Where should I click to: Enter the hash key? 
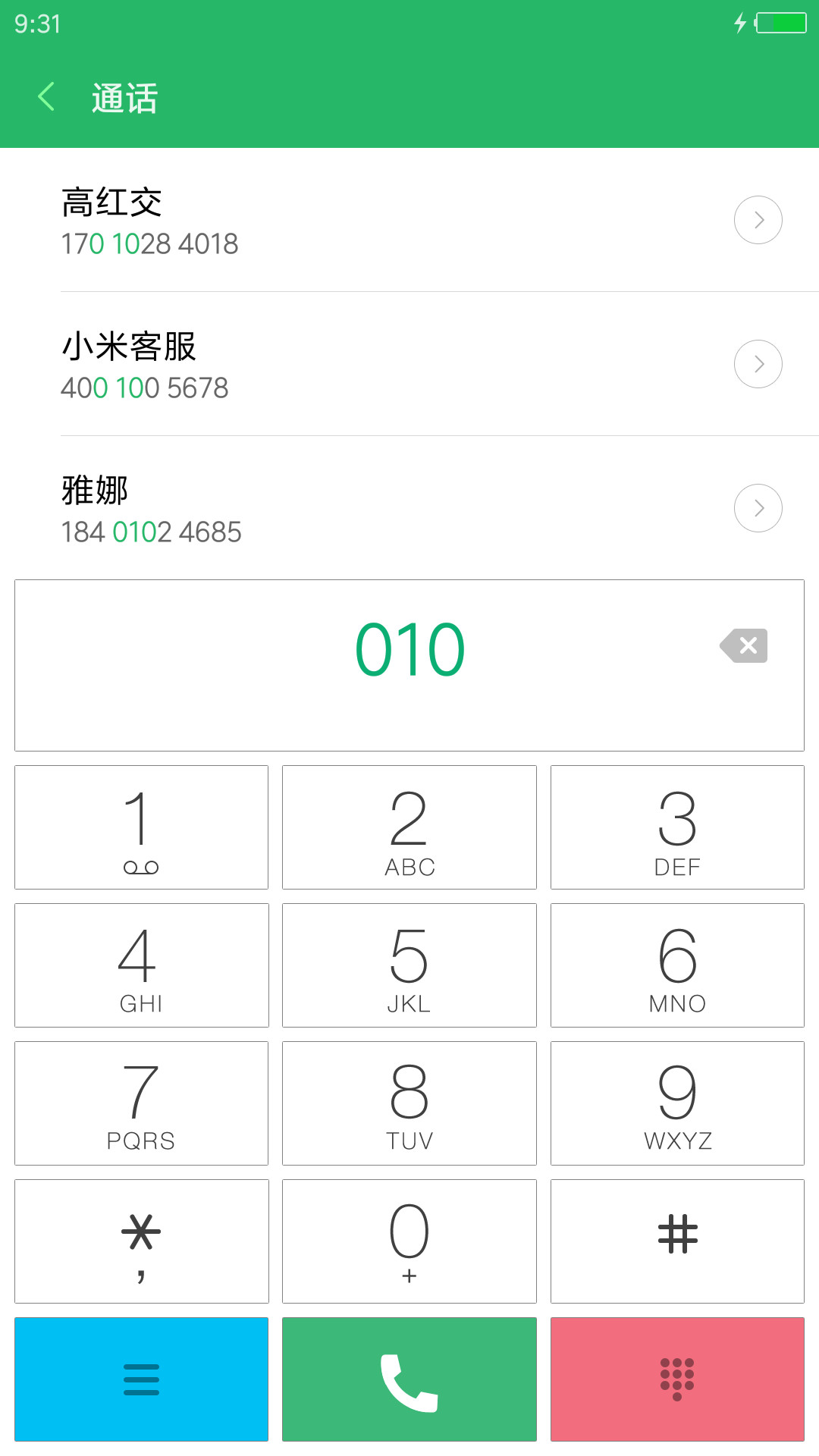(x=677, y=1241)
